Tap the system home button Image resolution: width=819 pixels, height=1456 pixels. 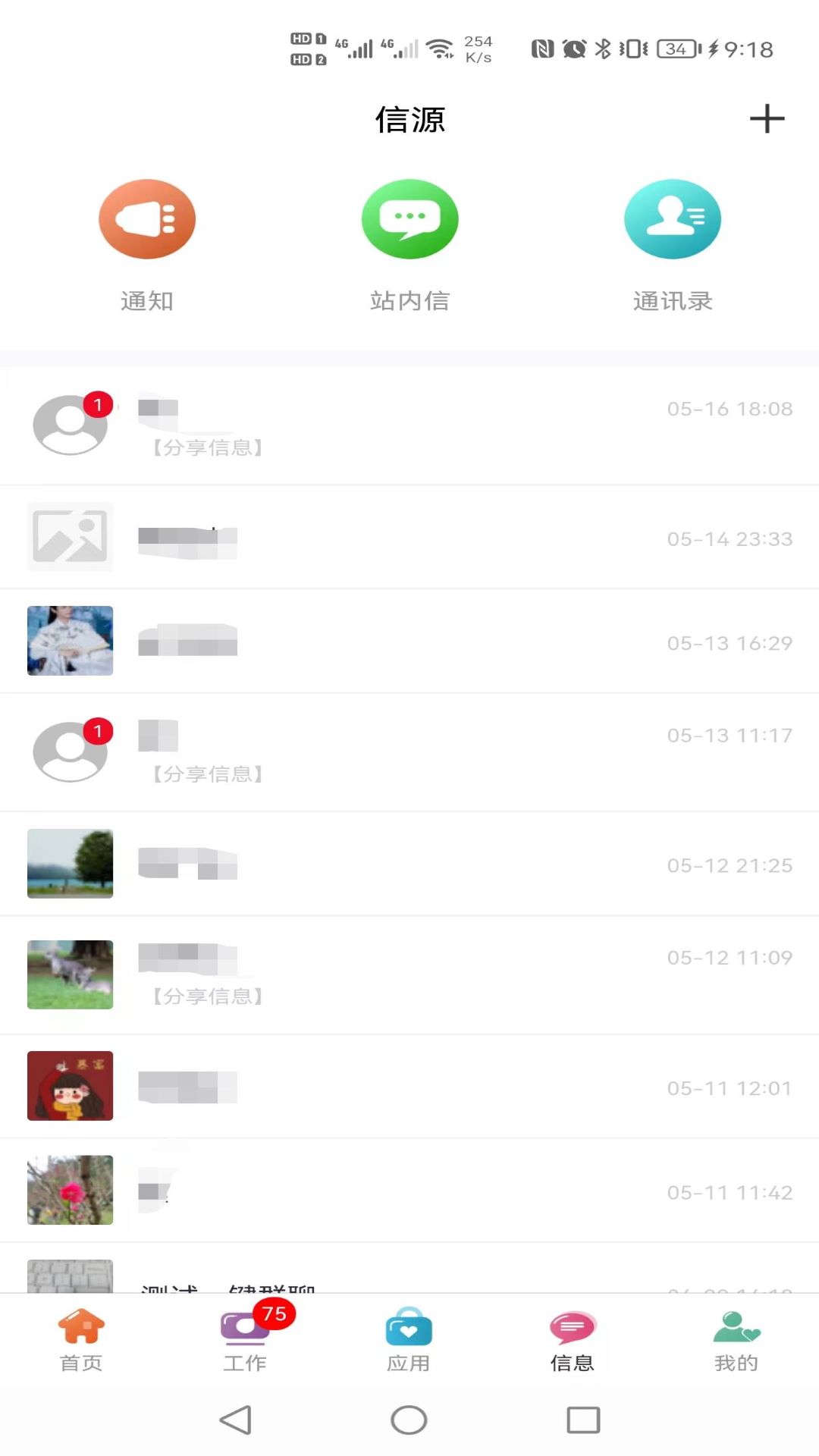409,1420
